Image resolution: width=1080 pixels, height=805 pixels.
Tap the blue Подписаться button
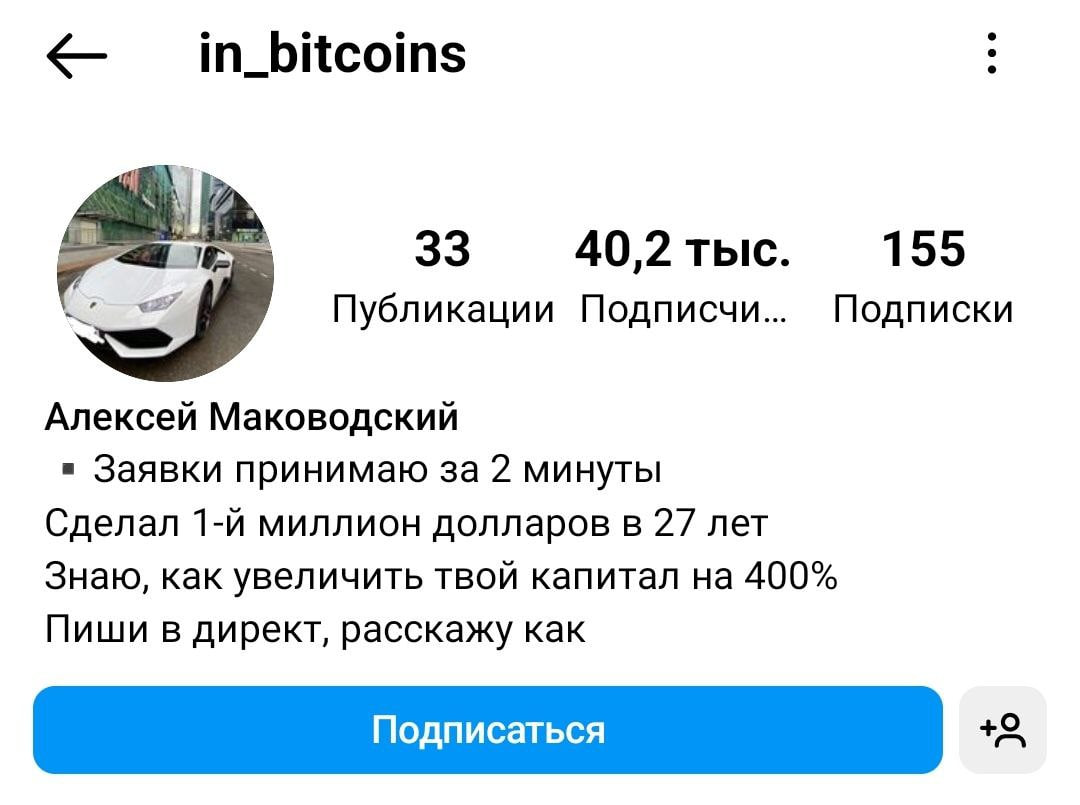coord(488,730)
